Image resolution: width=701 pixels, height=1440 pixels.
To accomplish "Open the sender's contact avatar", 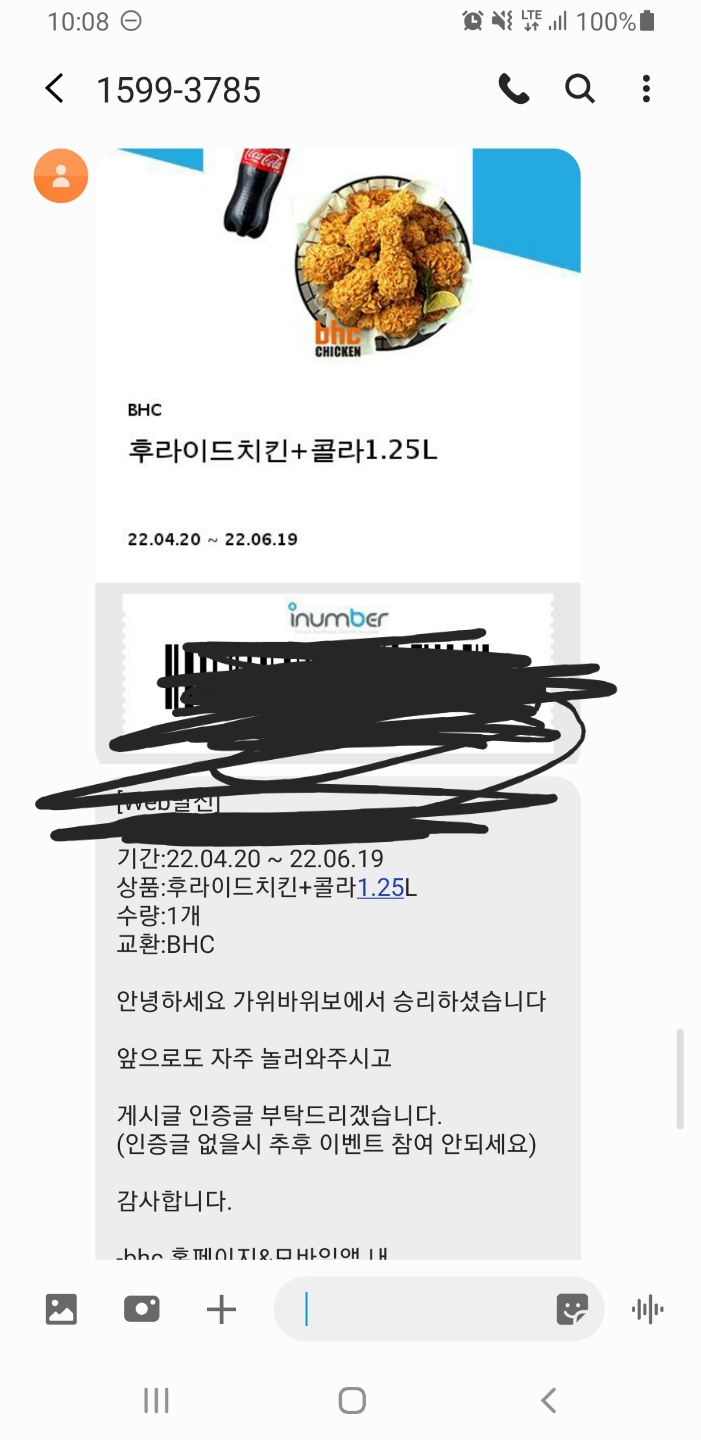I will coord(61,176).
